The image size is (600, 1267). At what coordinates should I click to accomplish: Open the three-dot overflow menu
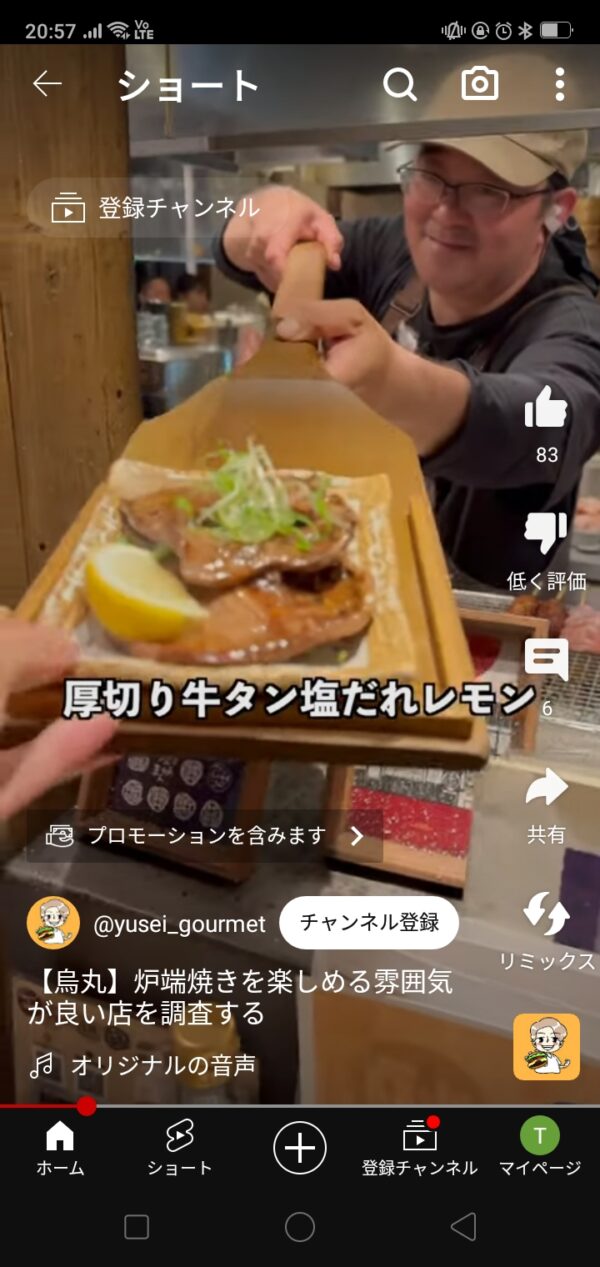[559, 85]
